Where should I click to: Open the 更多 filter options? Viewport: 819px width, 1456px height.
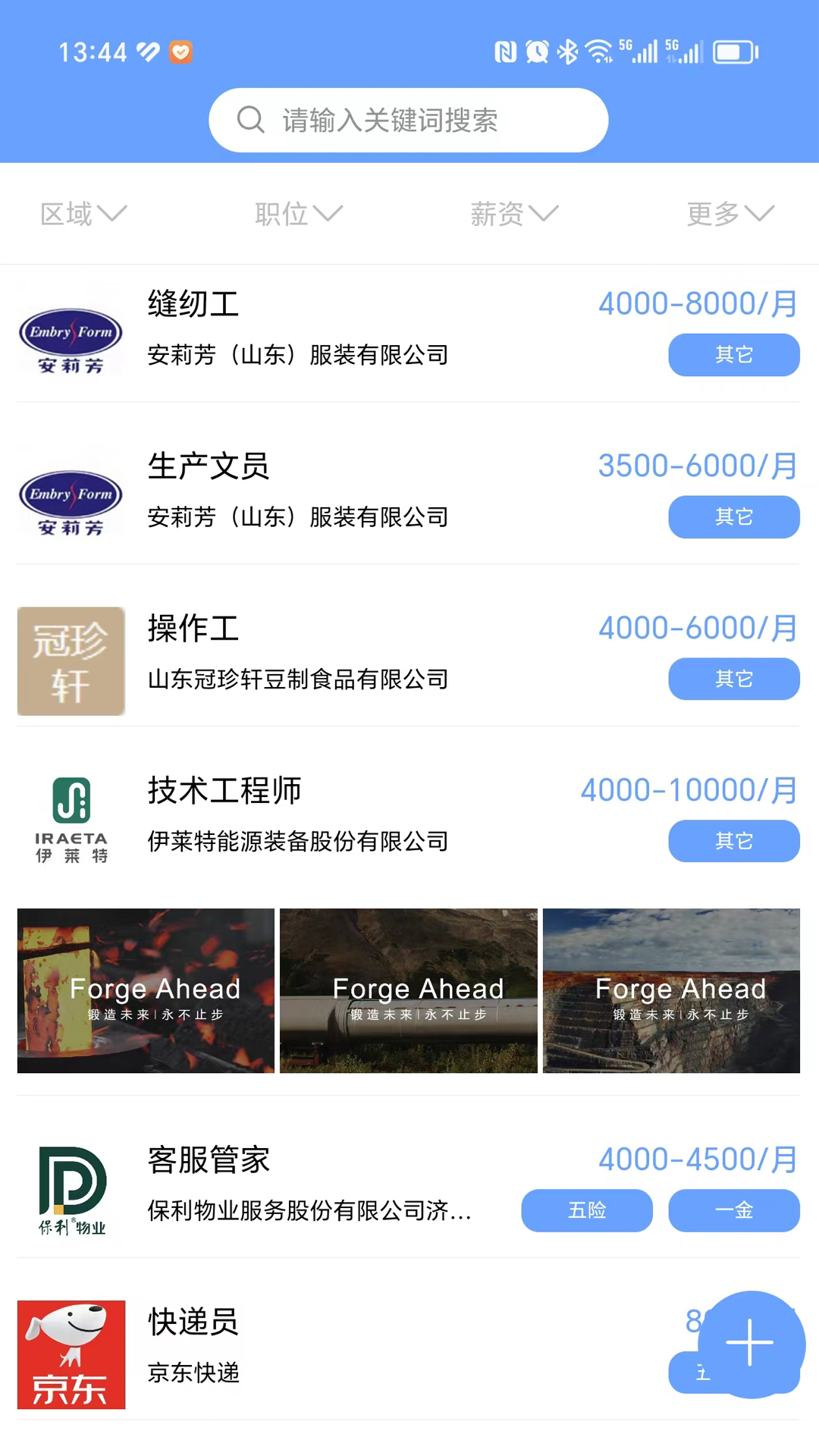click(730, 214)
